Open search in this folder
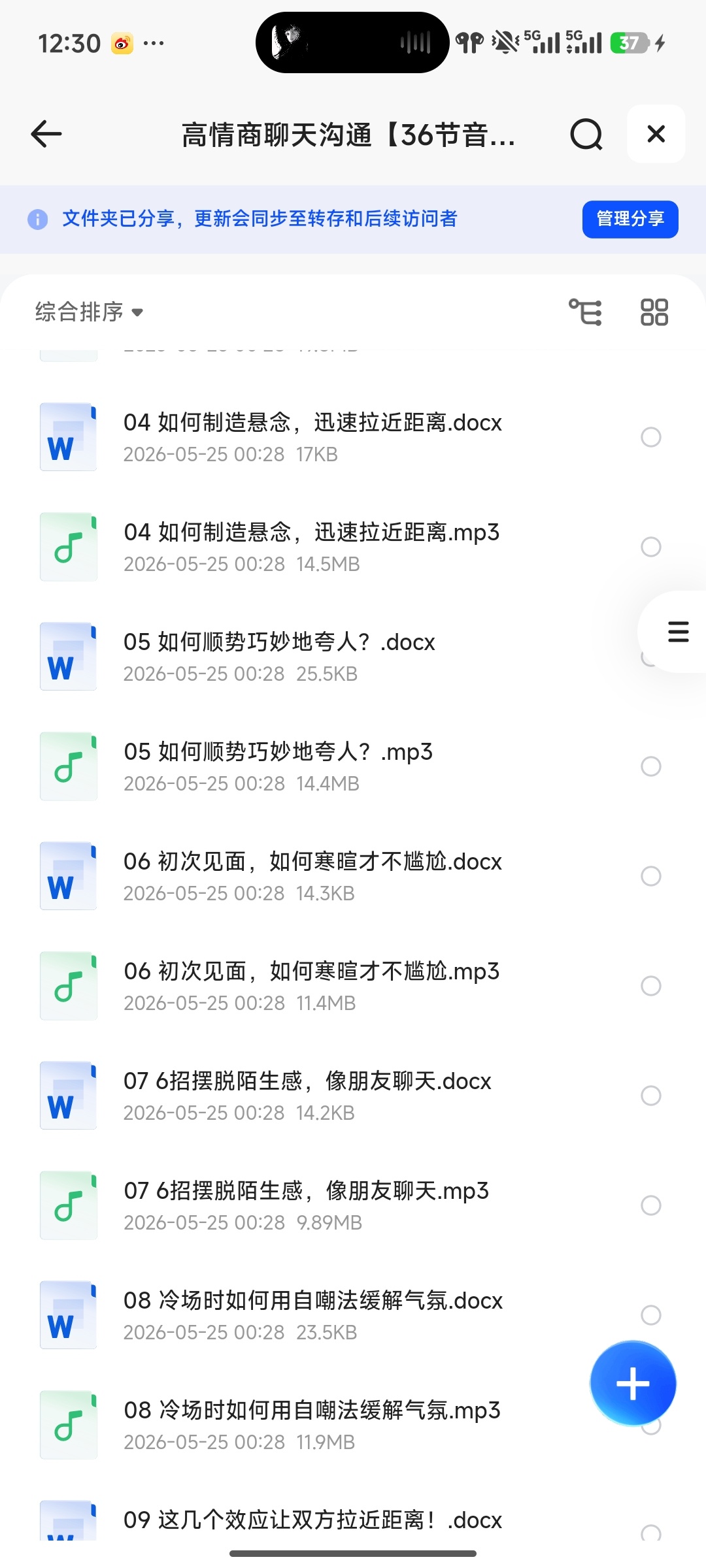706x1568 pixels. click(x=586, y=134)
